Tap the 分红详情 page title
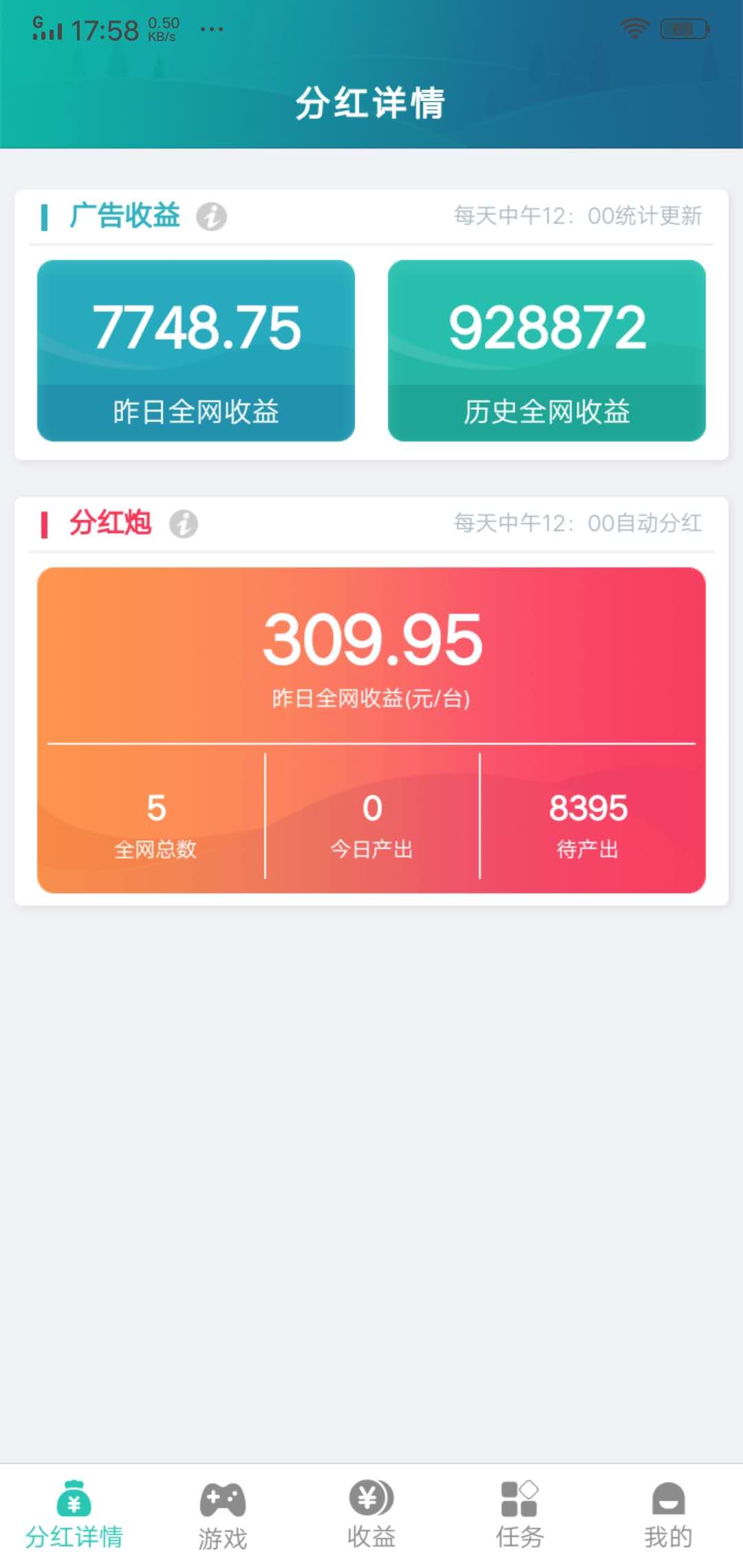 pos(371,103)
